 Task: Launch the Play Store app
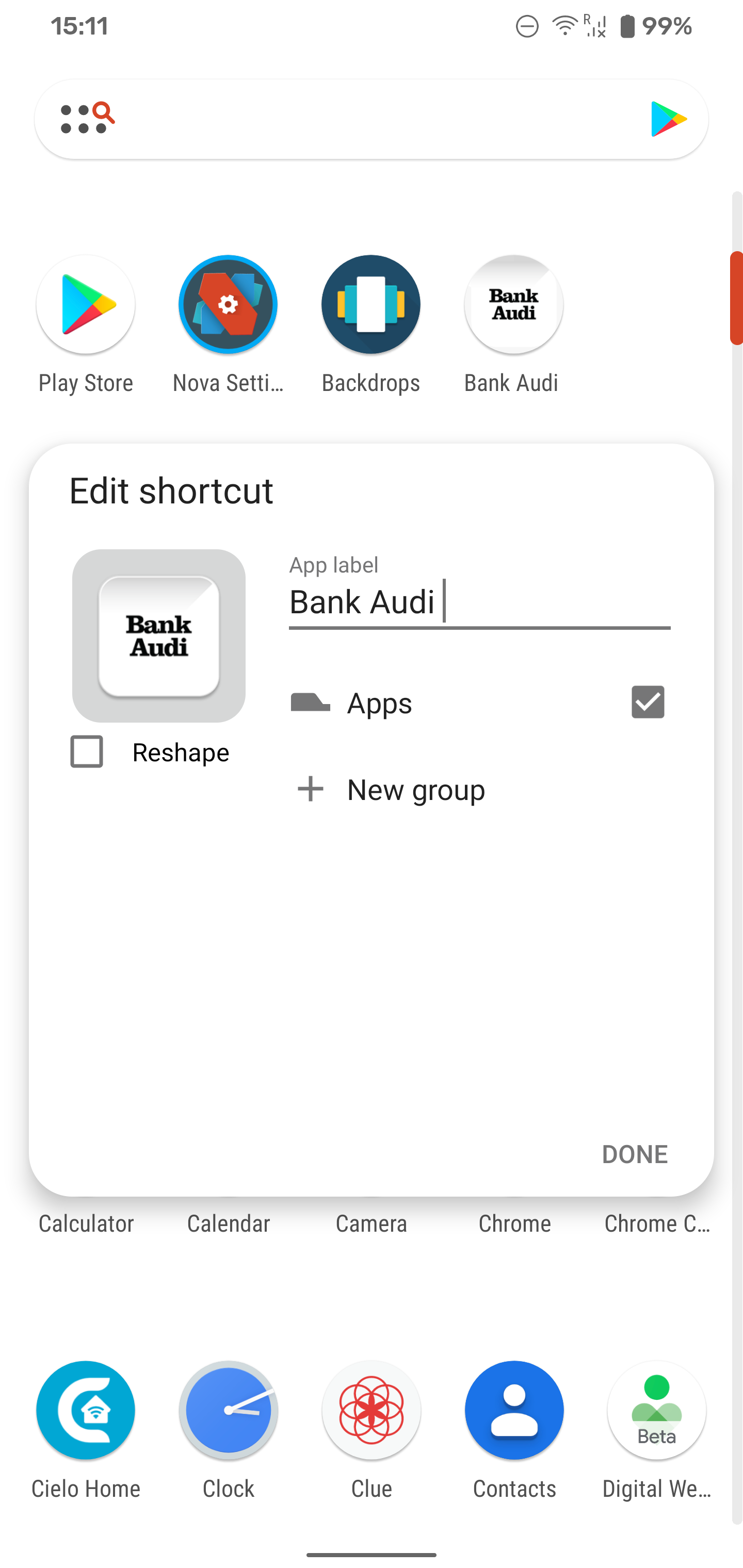tap(85, 304)
